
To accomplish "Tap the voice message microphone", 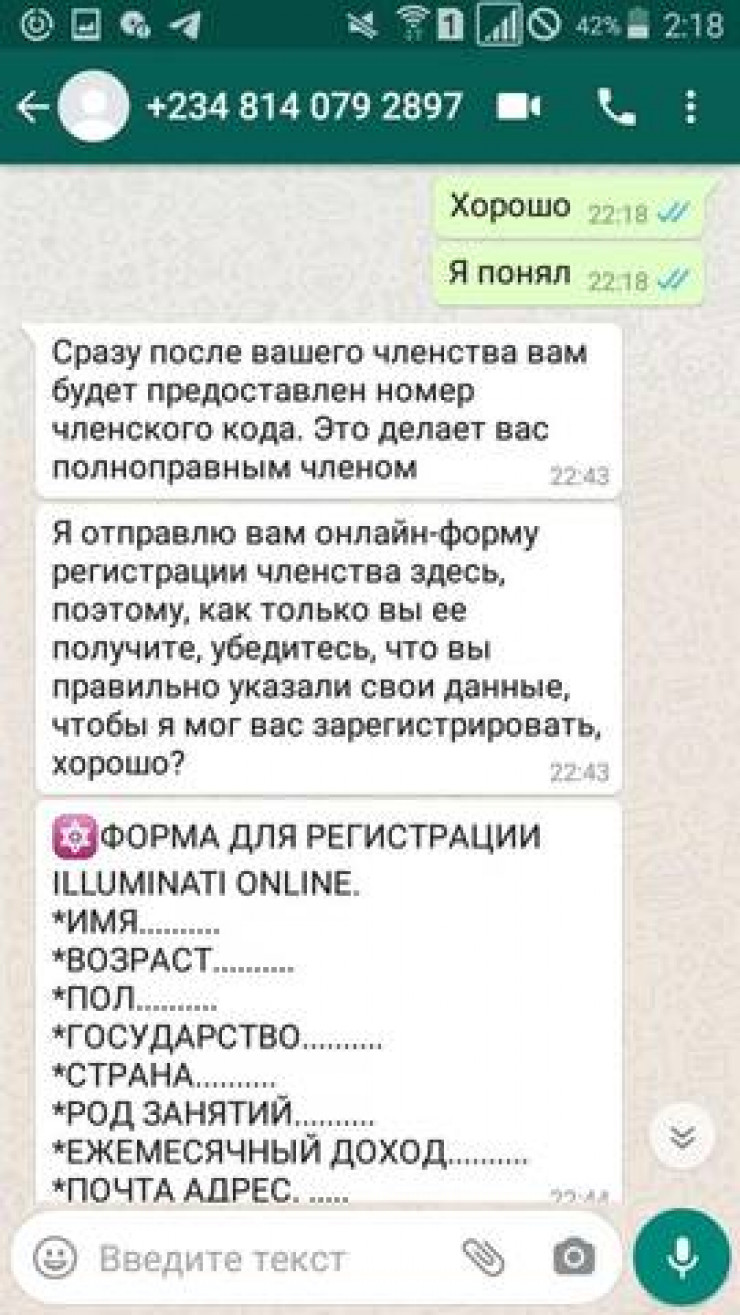I will (x=682, y=1257).
